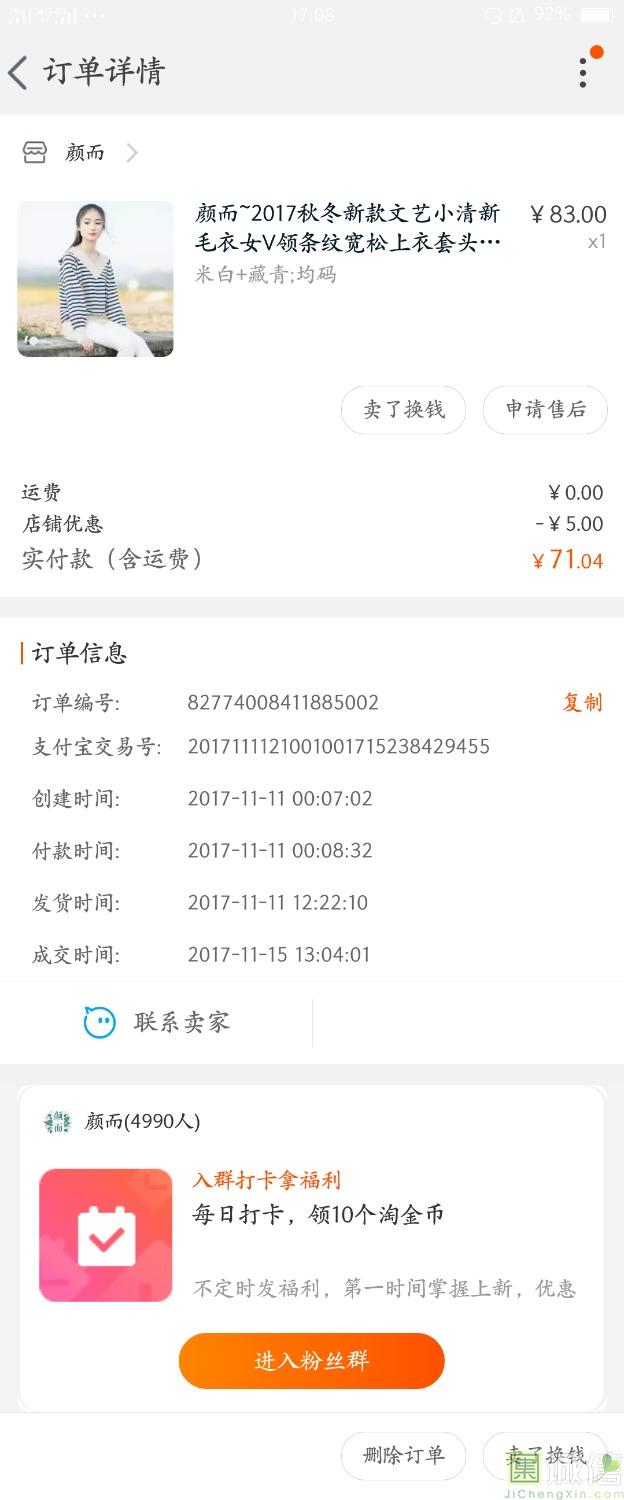Open the 颜而 store page

[x=84, y=153]
